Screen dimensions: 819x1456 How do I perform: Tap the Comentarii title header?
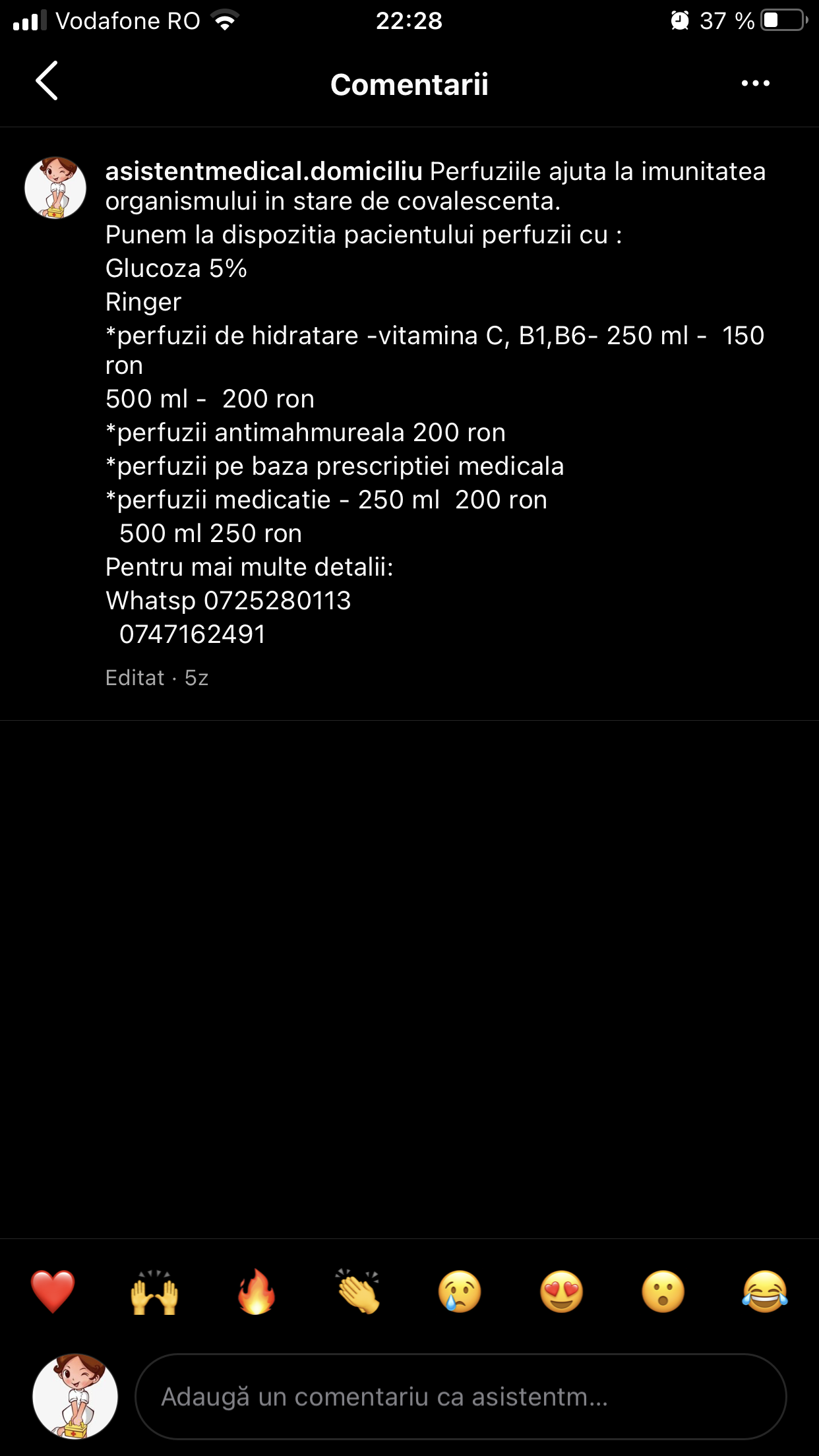pos(409,85)
